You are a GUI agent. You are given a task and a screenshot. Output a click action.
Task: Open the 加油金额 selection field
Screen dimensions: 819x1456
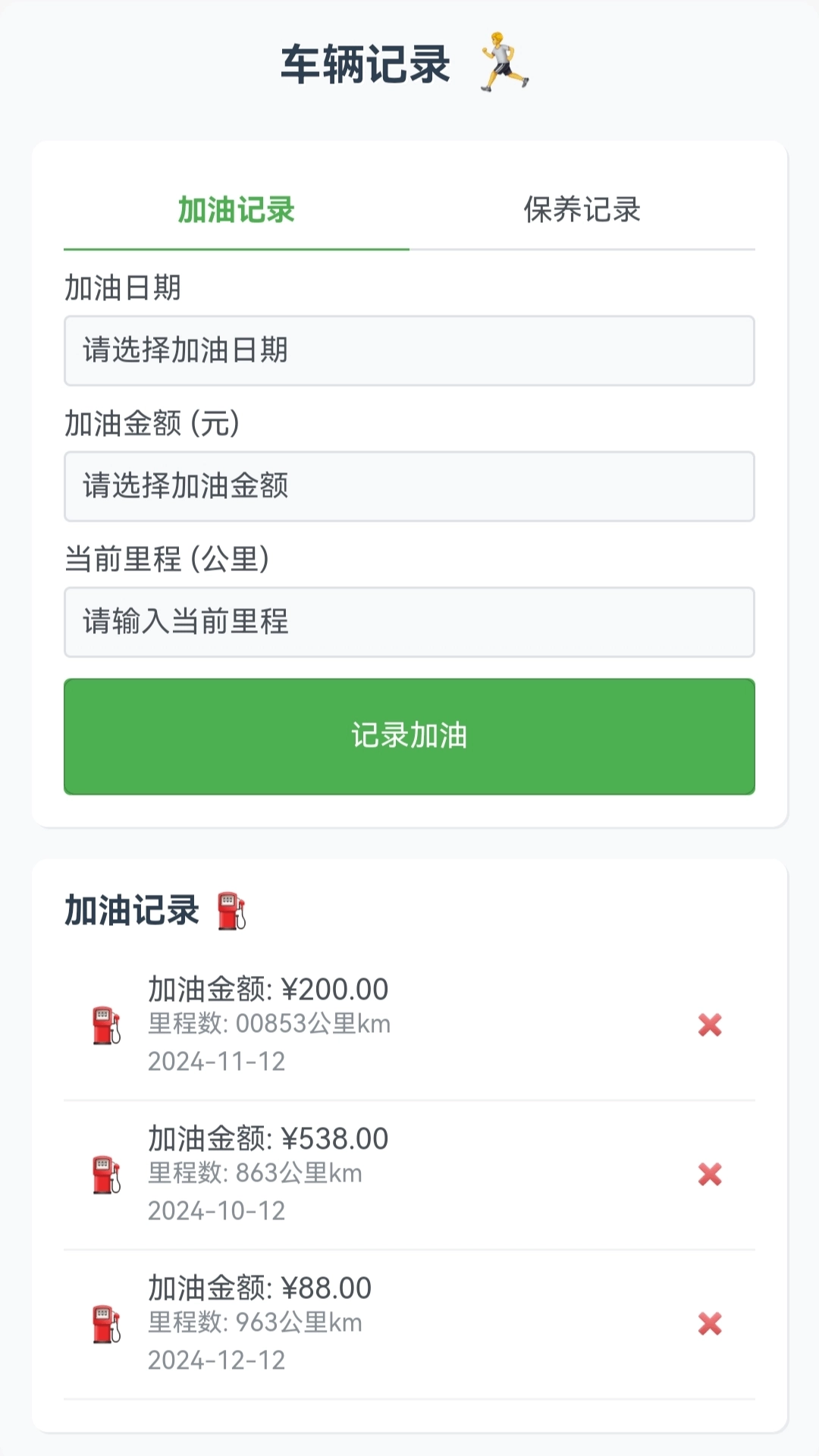tap(409, 486)
